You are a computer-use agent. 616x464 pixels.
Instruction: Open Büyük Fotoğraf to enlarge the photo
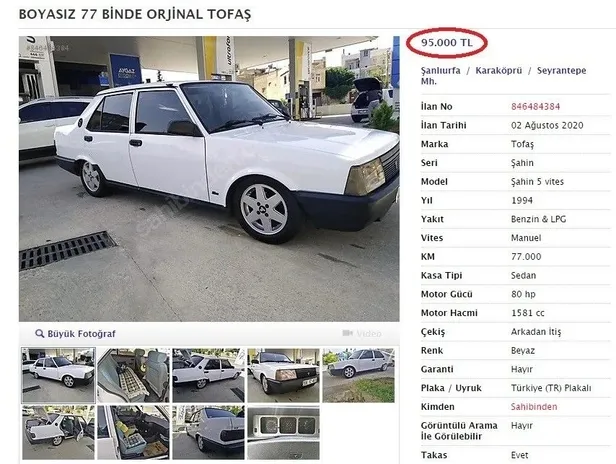pyautogui.click(x=75, y=333)
